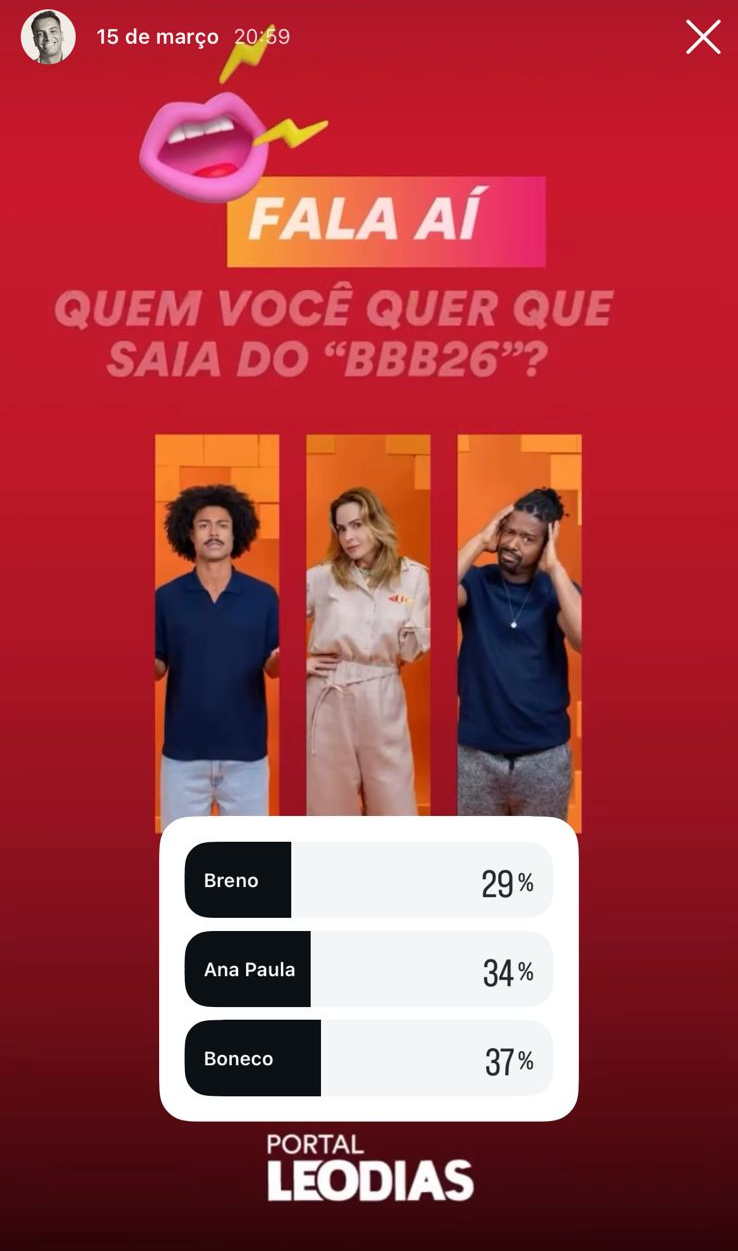
Task: Click the profile avatar photo
Action: click(x=47, y=36)
